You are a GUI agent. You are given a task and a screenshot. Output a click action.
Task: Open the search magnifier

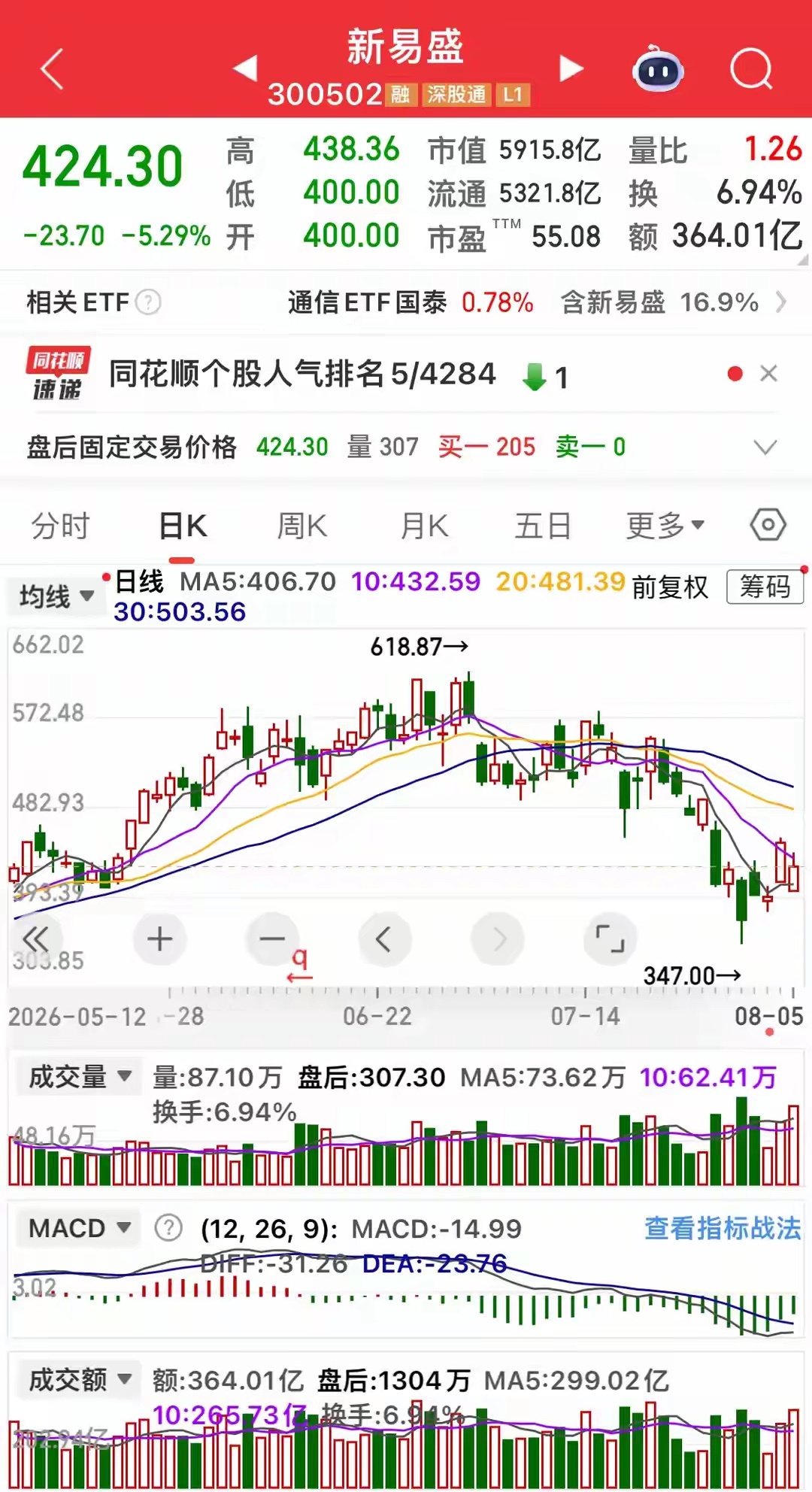pos(751,70)
